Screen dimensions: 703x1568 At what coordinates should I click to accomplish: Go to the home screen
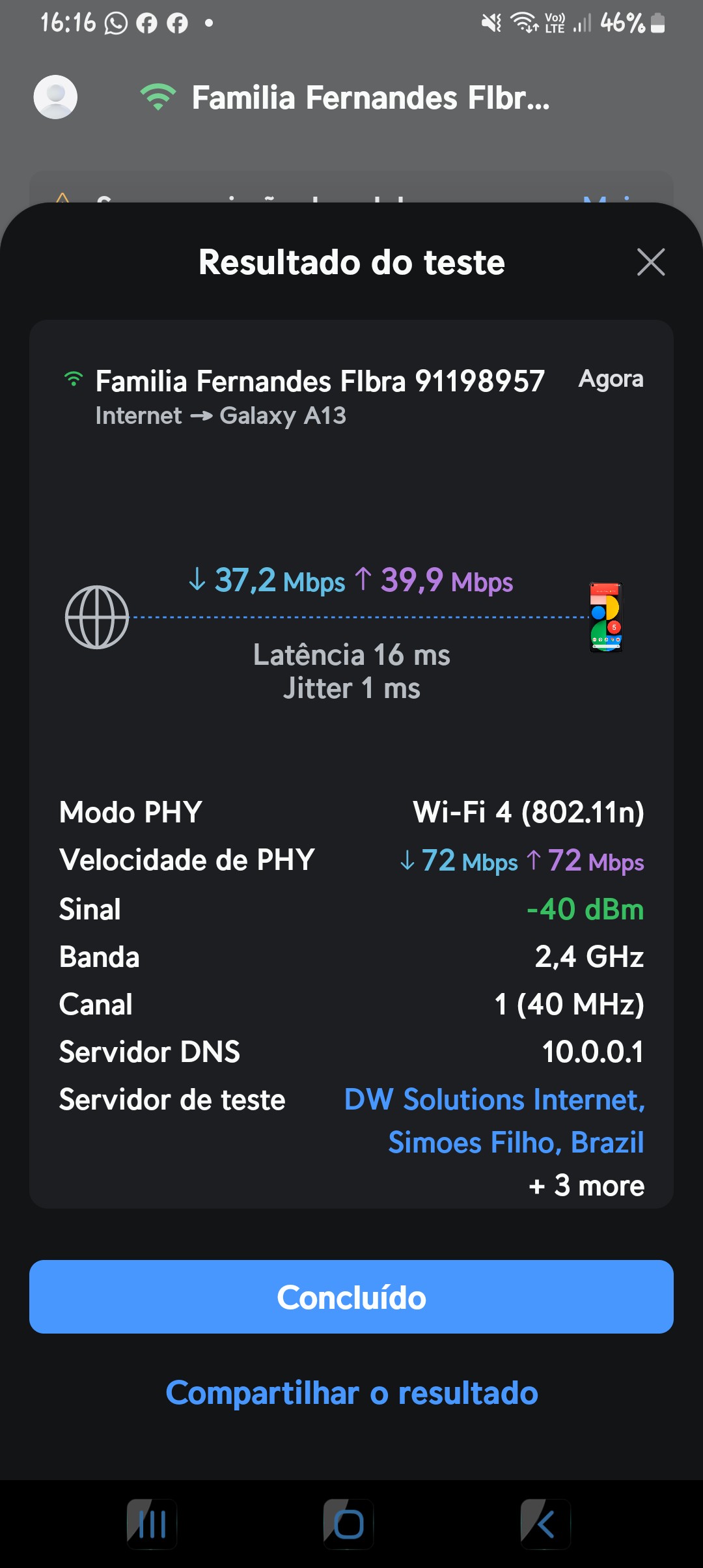349,1524
